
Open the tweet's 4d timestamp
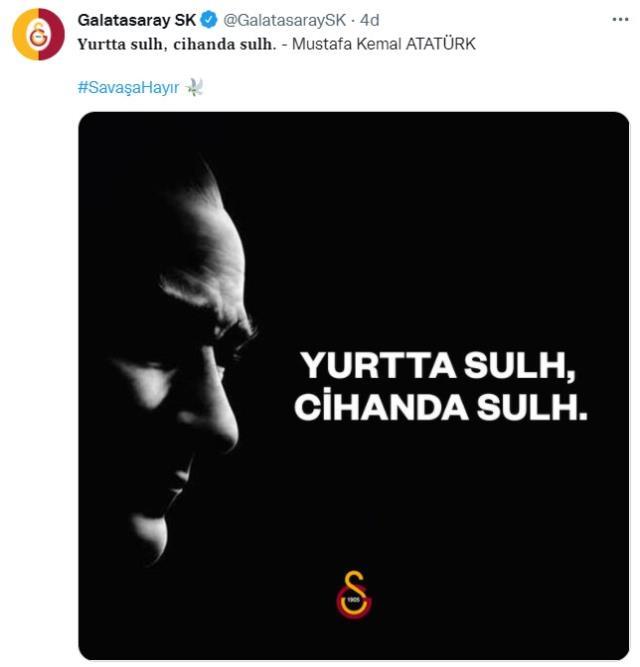370,20
